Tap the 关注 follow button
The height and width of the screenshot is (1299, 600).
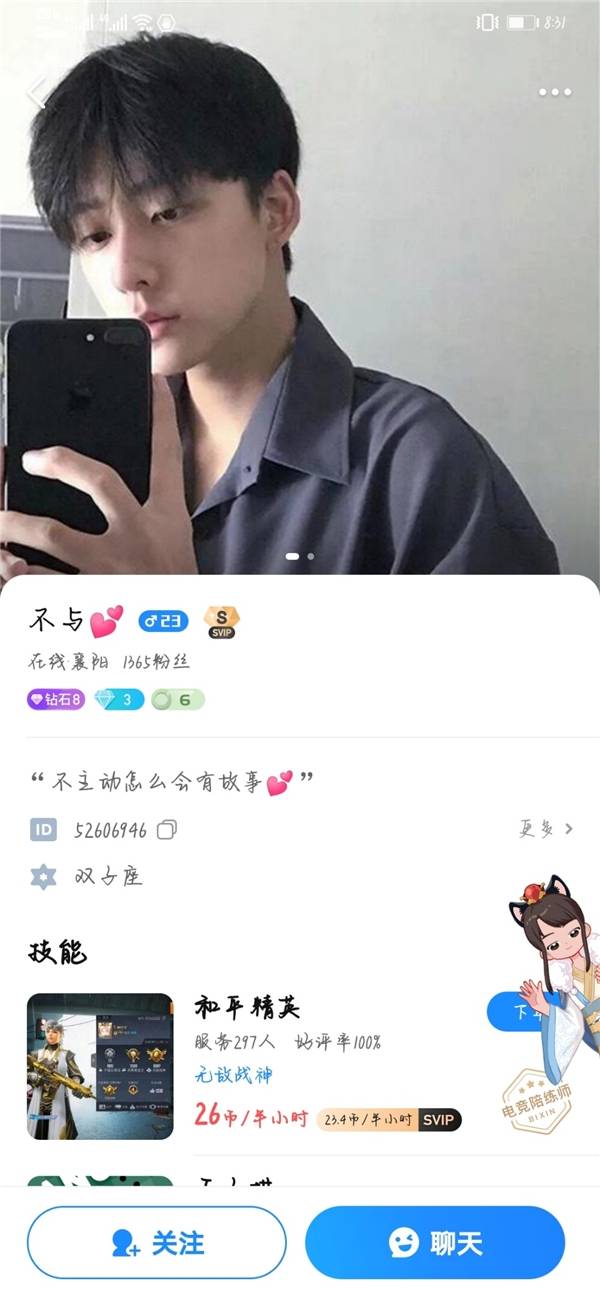[157, 1242]
